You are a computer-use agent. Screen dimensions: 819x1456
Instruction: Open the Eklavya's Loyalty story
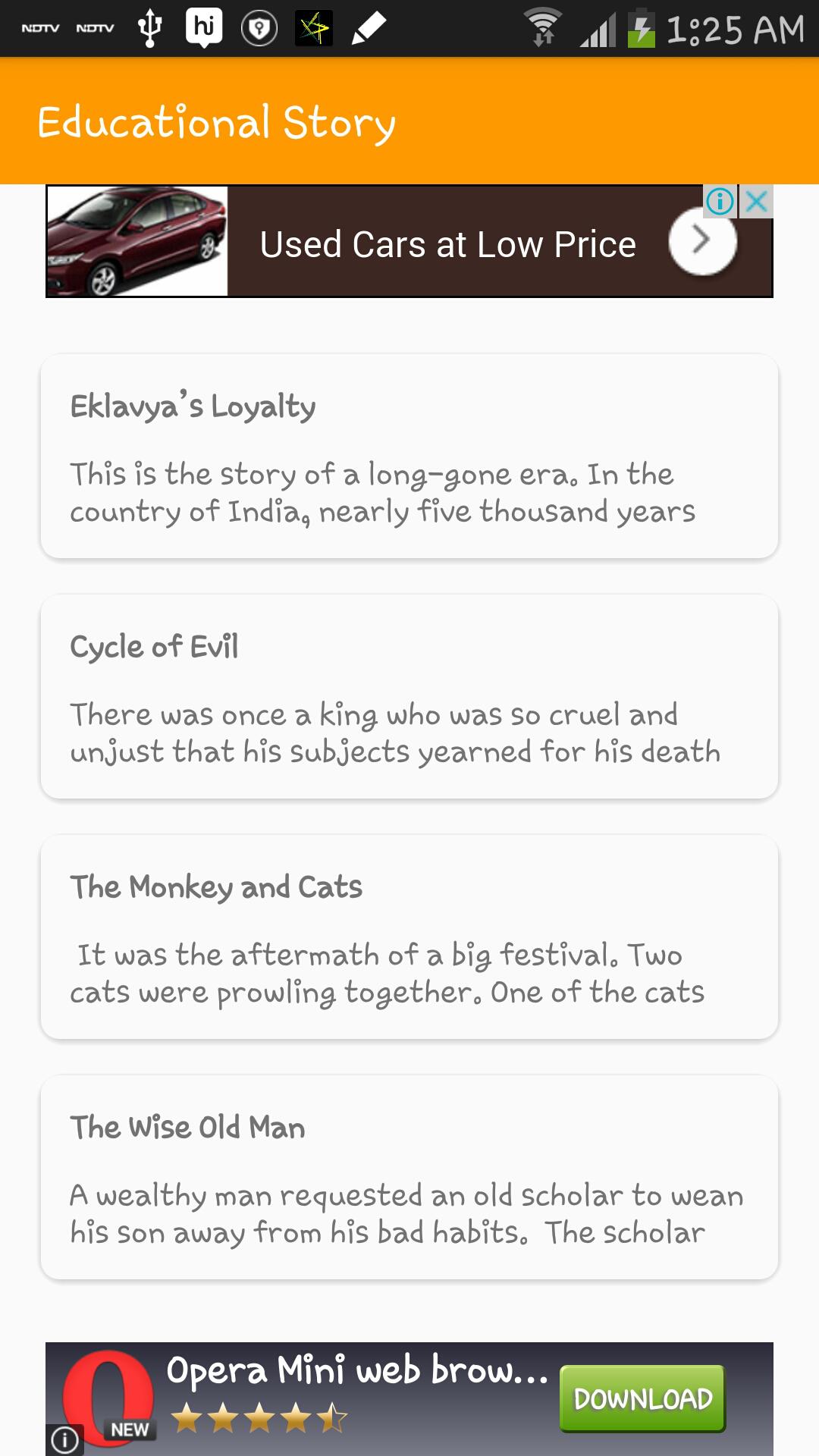(409, 455)
